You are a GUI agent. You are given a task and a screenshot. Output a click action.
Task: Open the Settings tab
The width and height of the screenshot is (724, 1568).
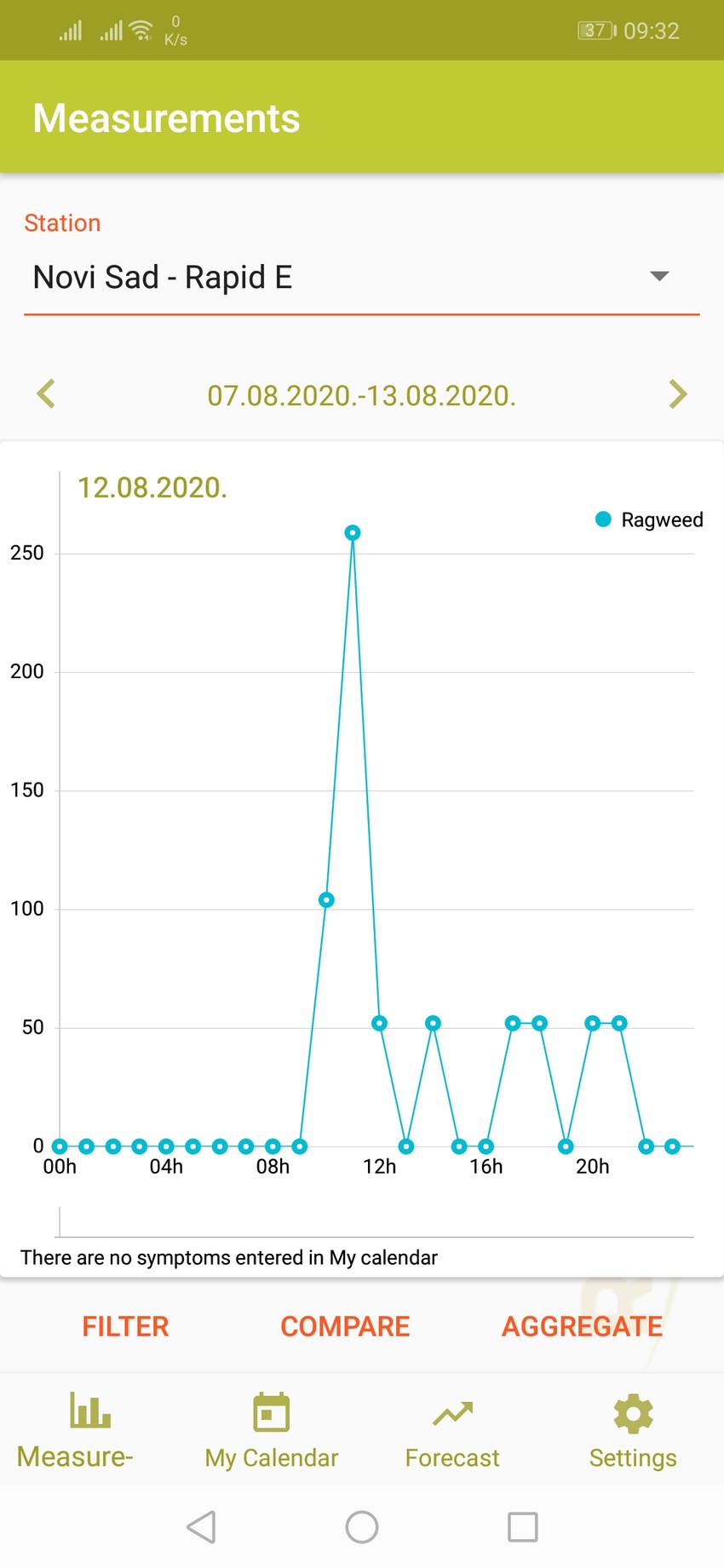(x=633, y=1430)
